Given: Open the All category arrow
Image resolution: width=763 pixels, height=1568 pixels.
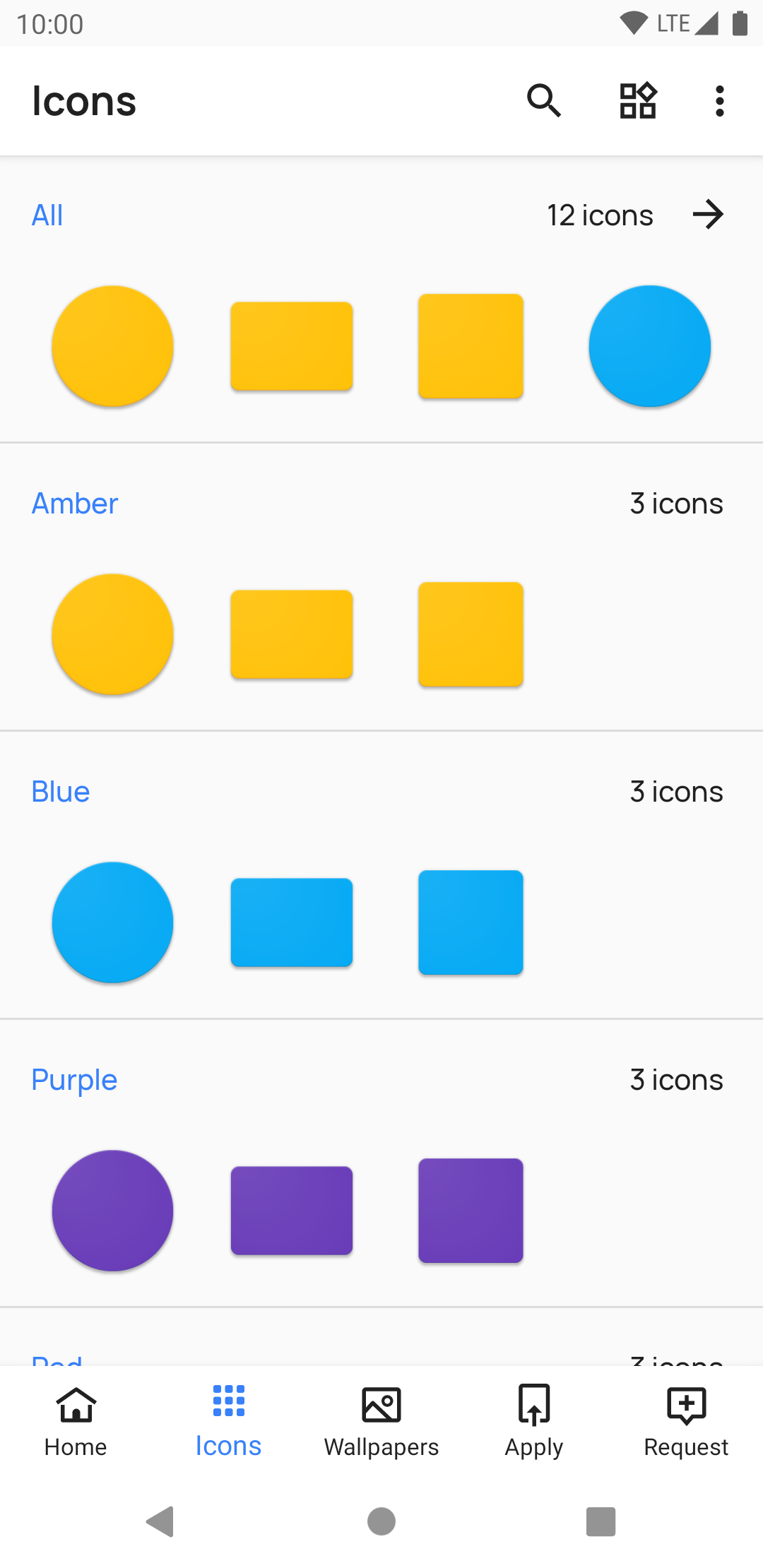Looking at the screenshot, I should pos(708,215).
